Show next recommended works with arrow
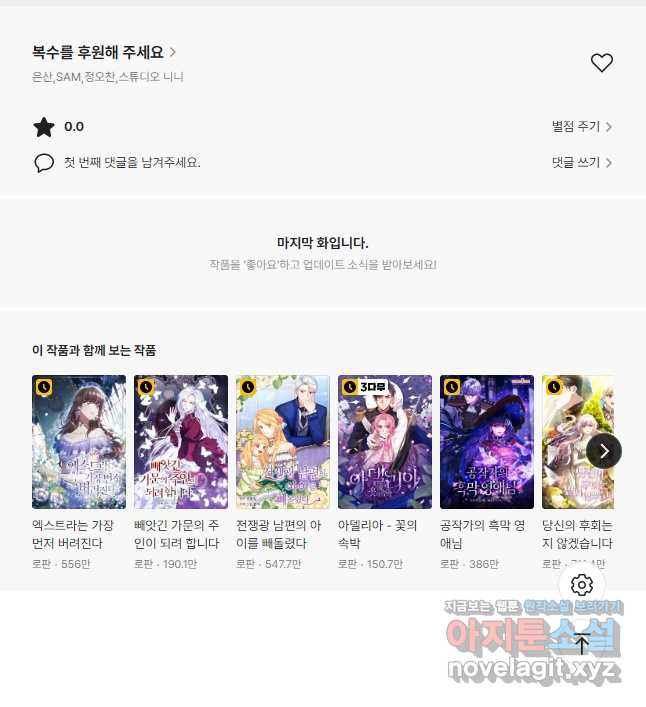 point(604,451)
